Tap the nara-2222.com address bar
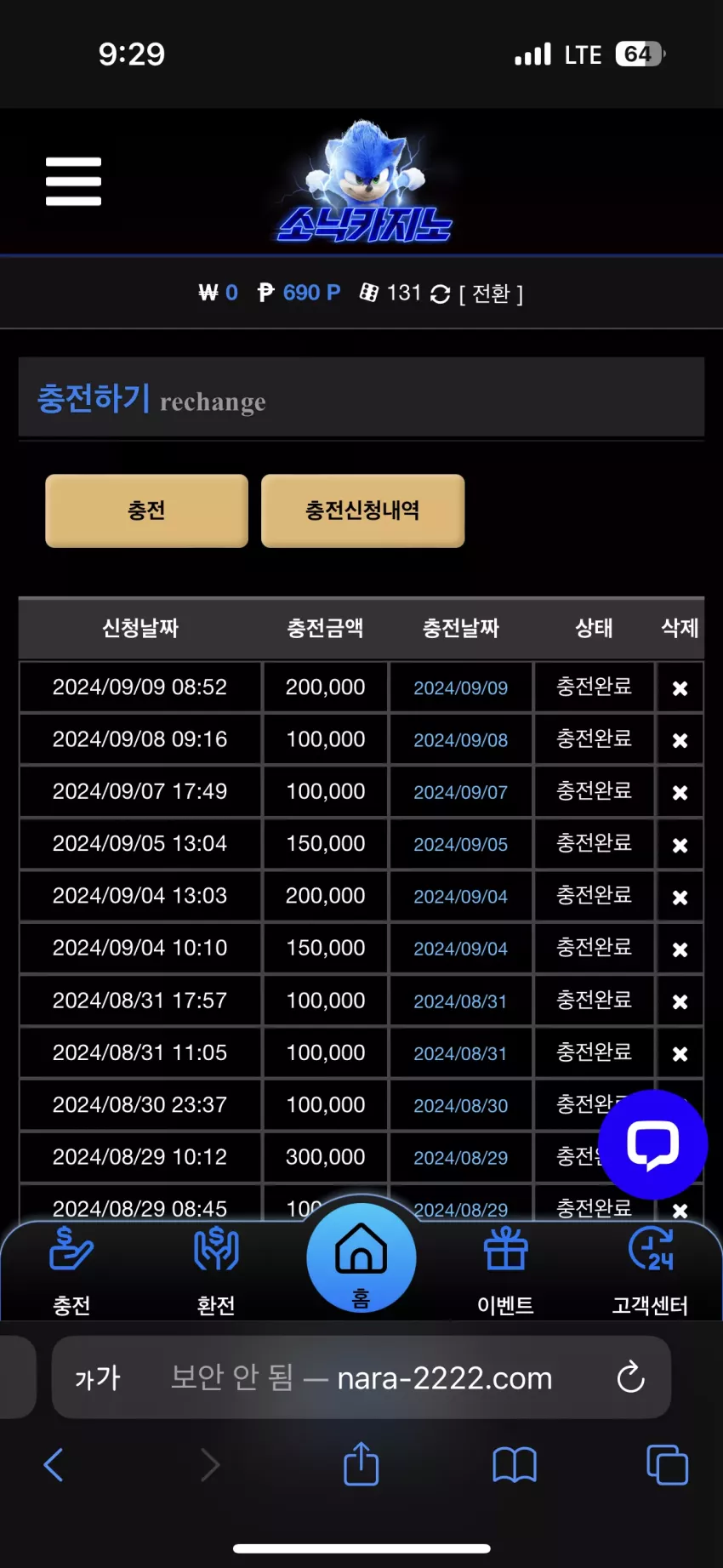The width and height of the screenshot is (723, 1568). pos(361,1377)
